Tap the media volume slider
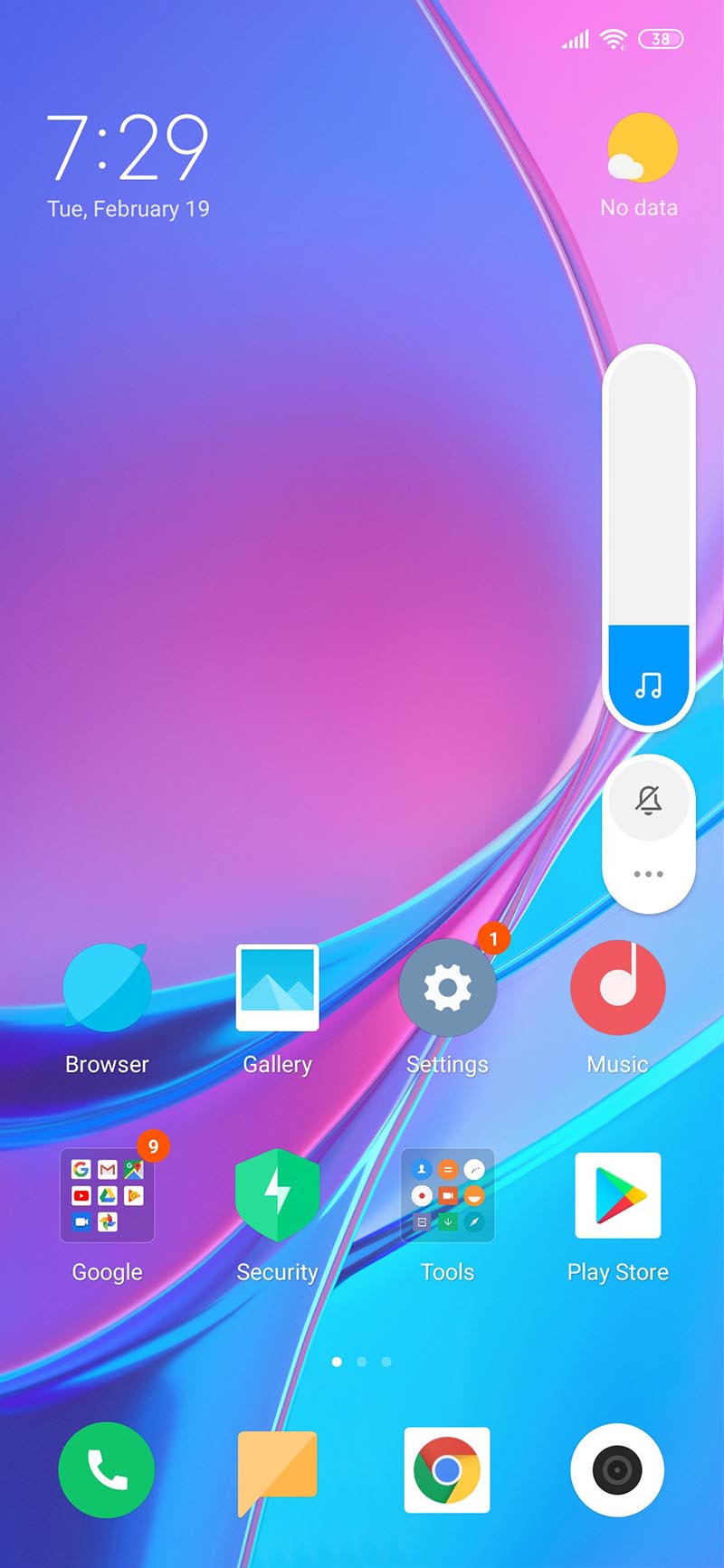 tap(648, 536)
